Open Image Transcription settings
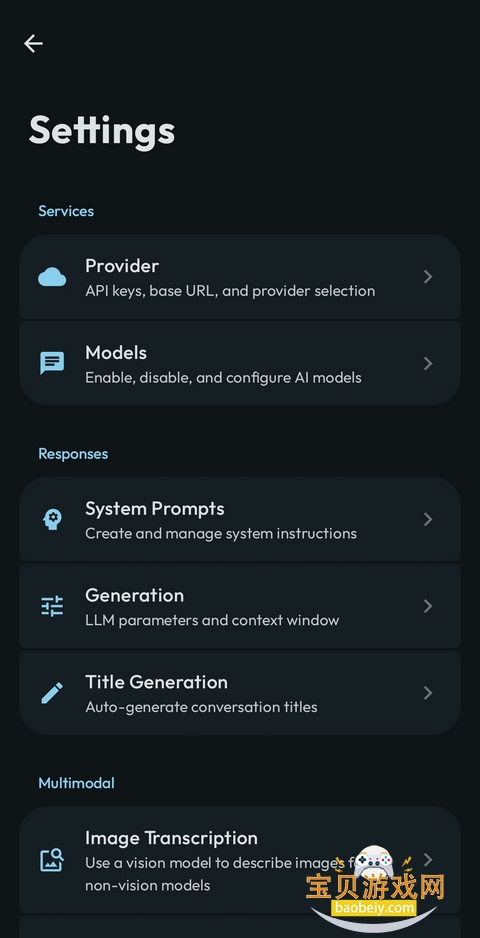The height and width of the screenshot is (938, 480). (x=240, y=860)
